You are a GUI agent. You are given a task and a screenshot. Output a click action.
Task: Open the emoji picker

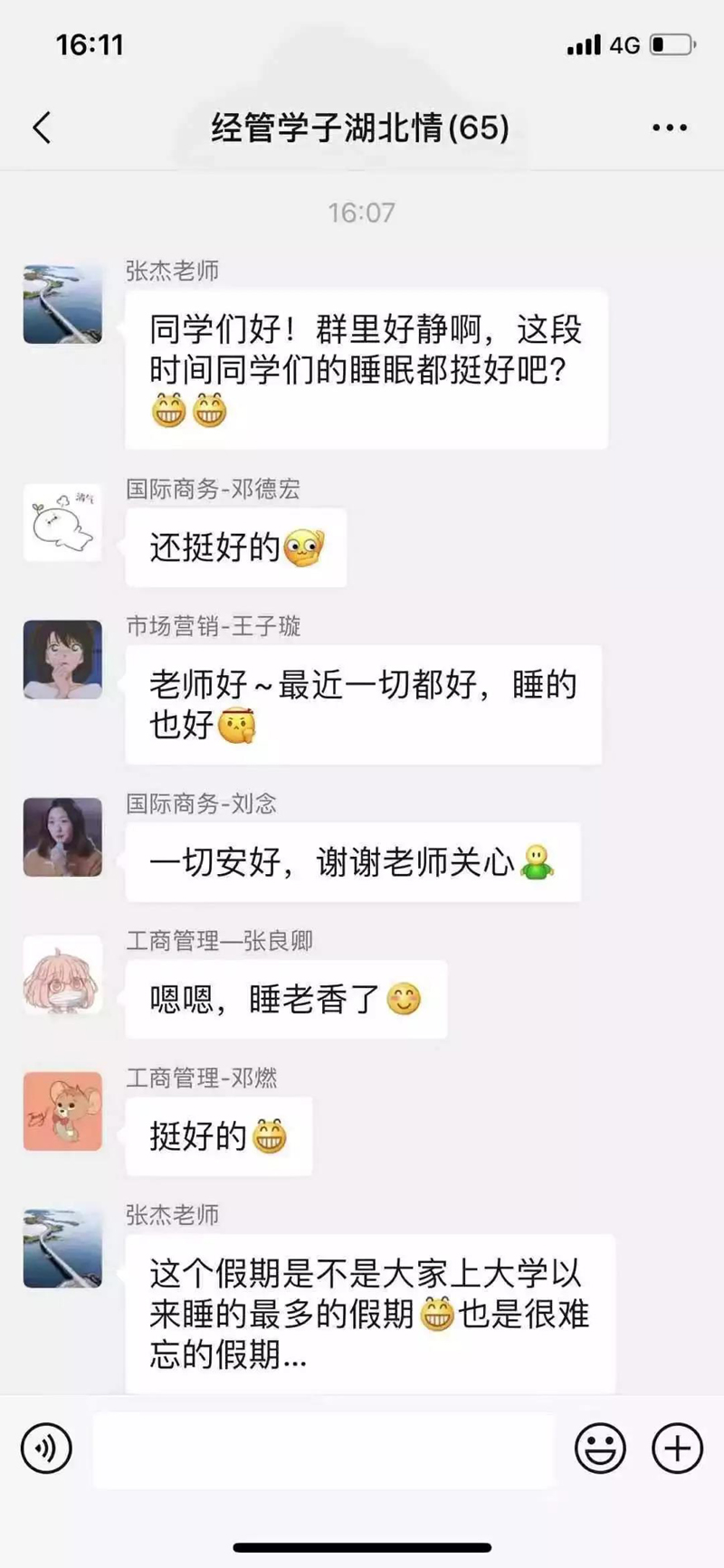tap(600, 1448)
